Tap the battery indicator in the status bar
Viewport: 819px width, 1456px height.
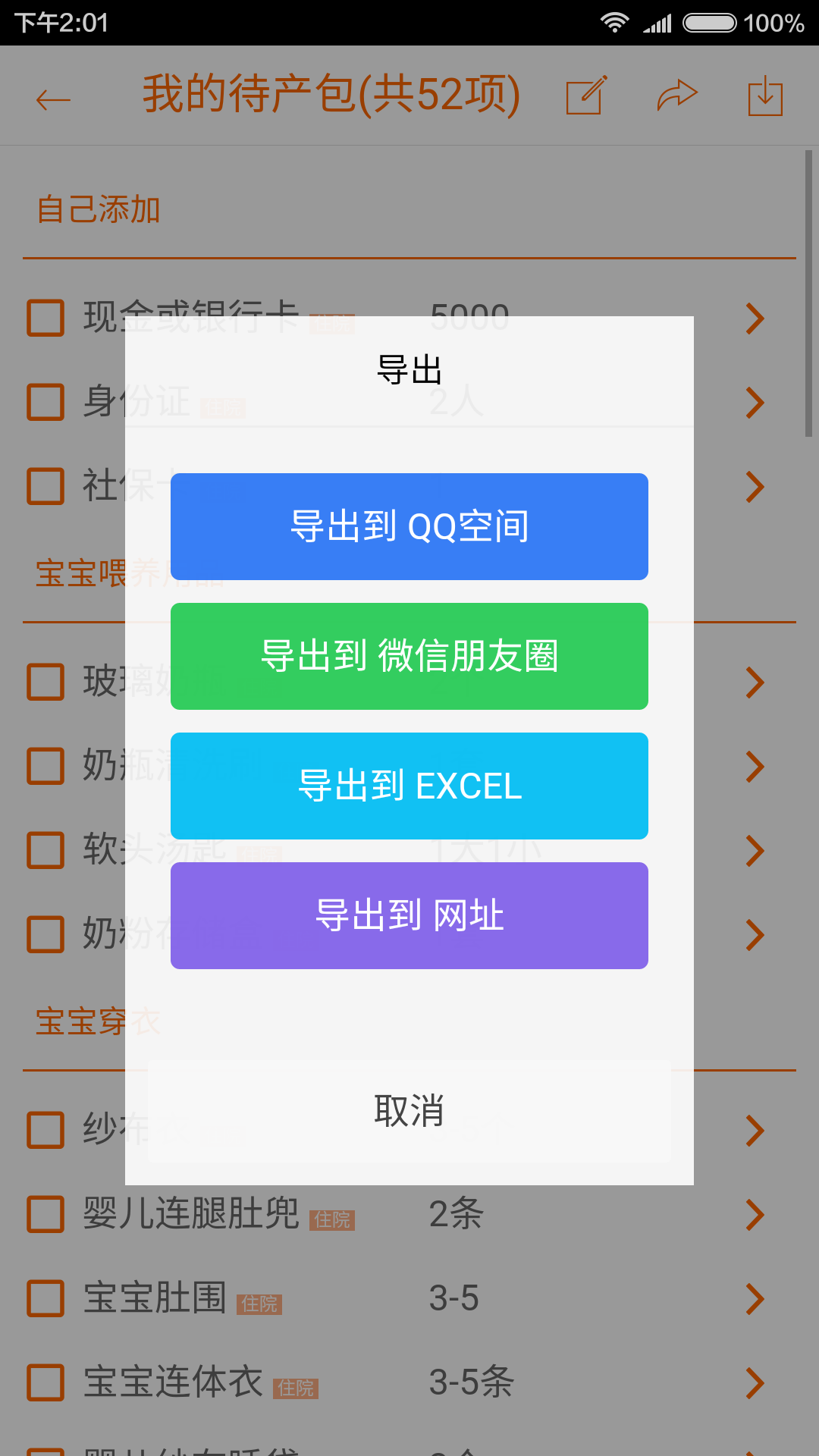tap(709, 24)
